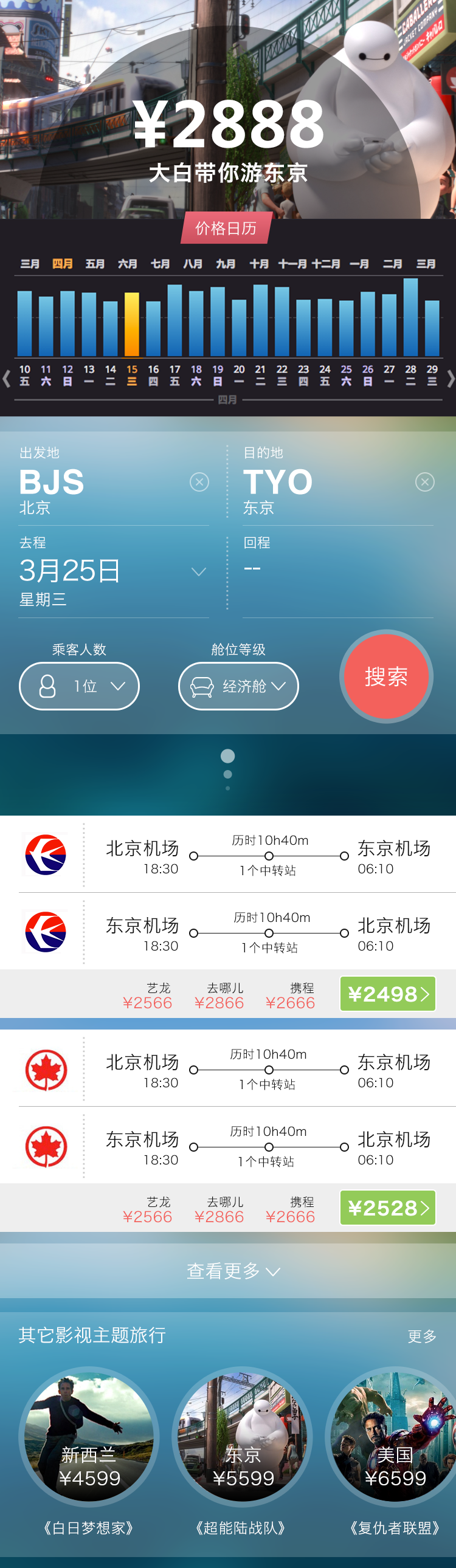Show later dates with the right arrow
Screen dimensions: 456x1568
tap(451, 379)
